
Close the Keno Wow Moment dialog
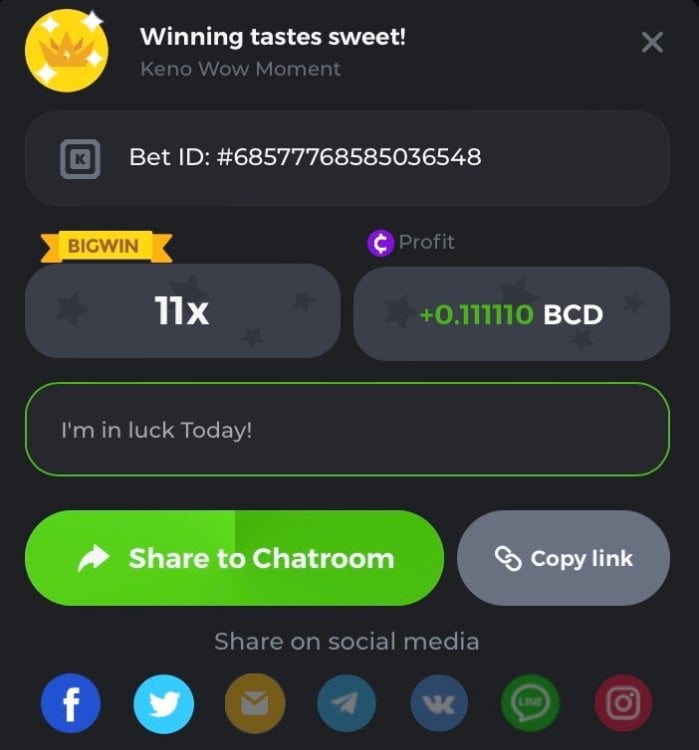652,42
